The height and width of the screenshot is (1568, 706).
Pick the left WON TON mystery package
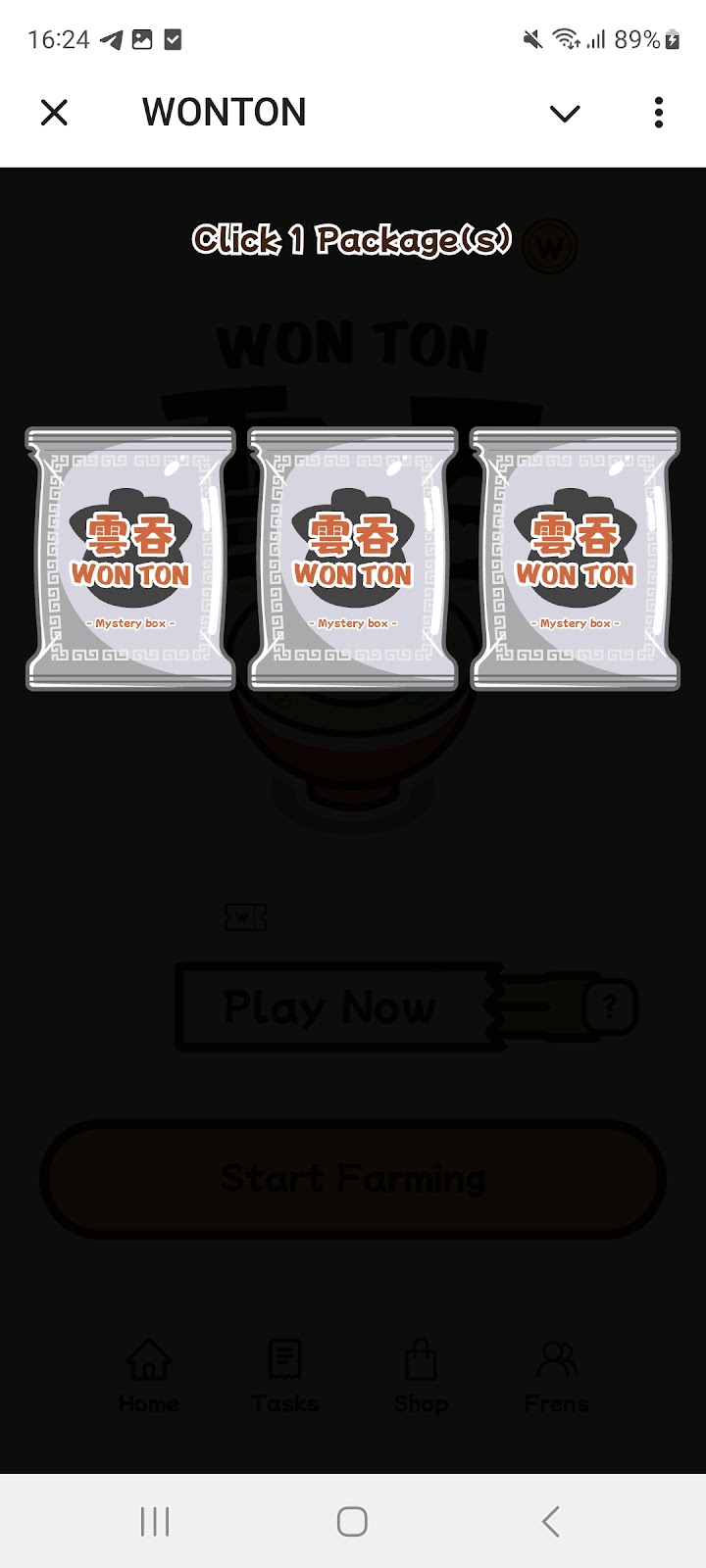tap(130, 559)
